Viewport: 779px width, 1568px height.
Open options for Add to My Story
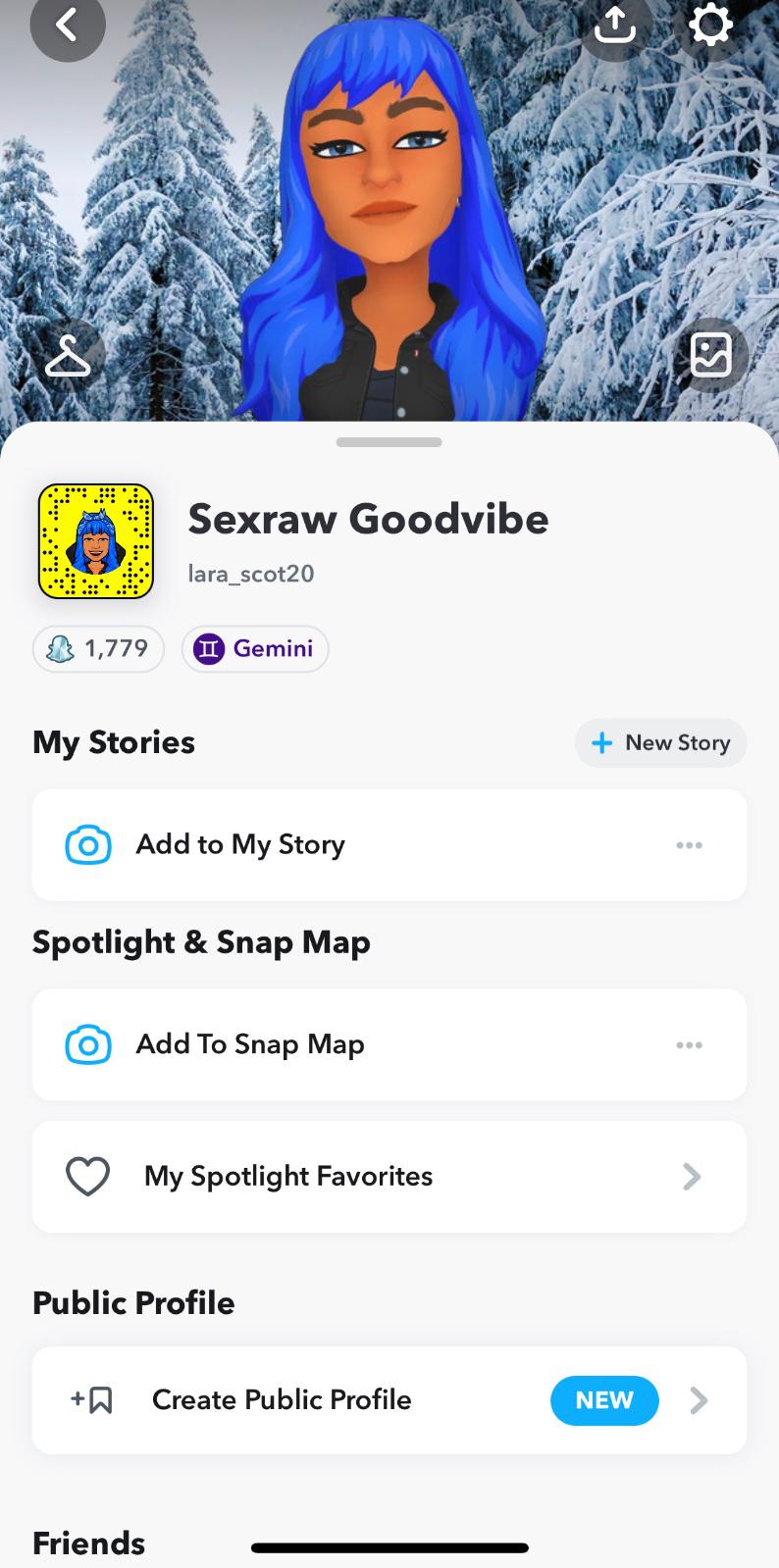pos(689,845)
